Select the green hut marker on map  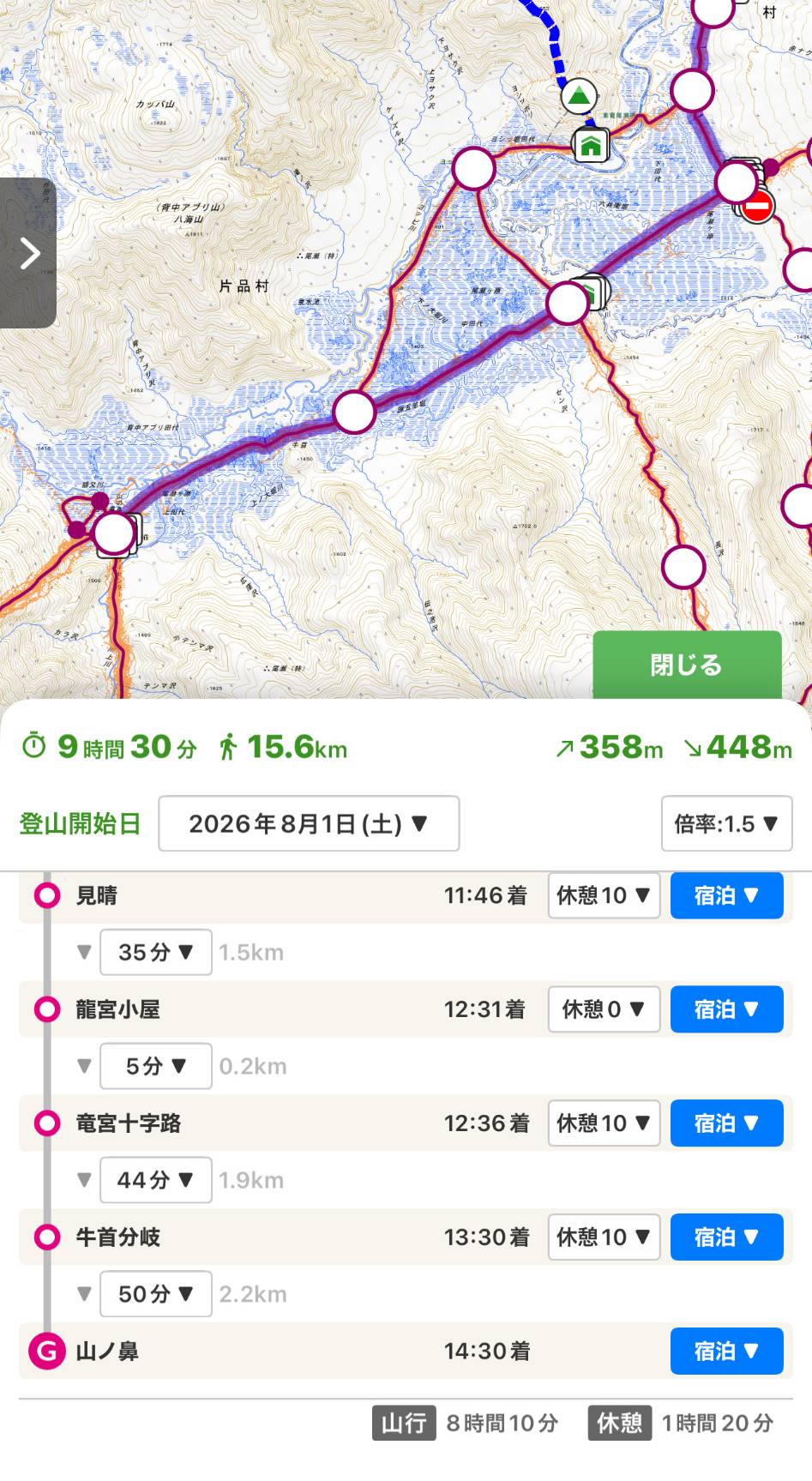591,146
